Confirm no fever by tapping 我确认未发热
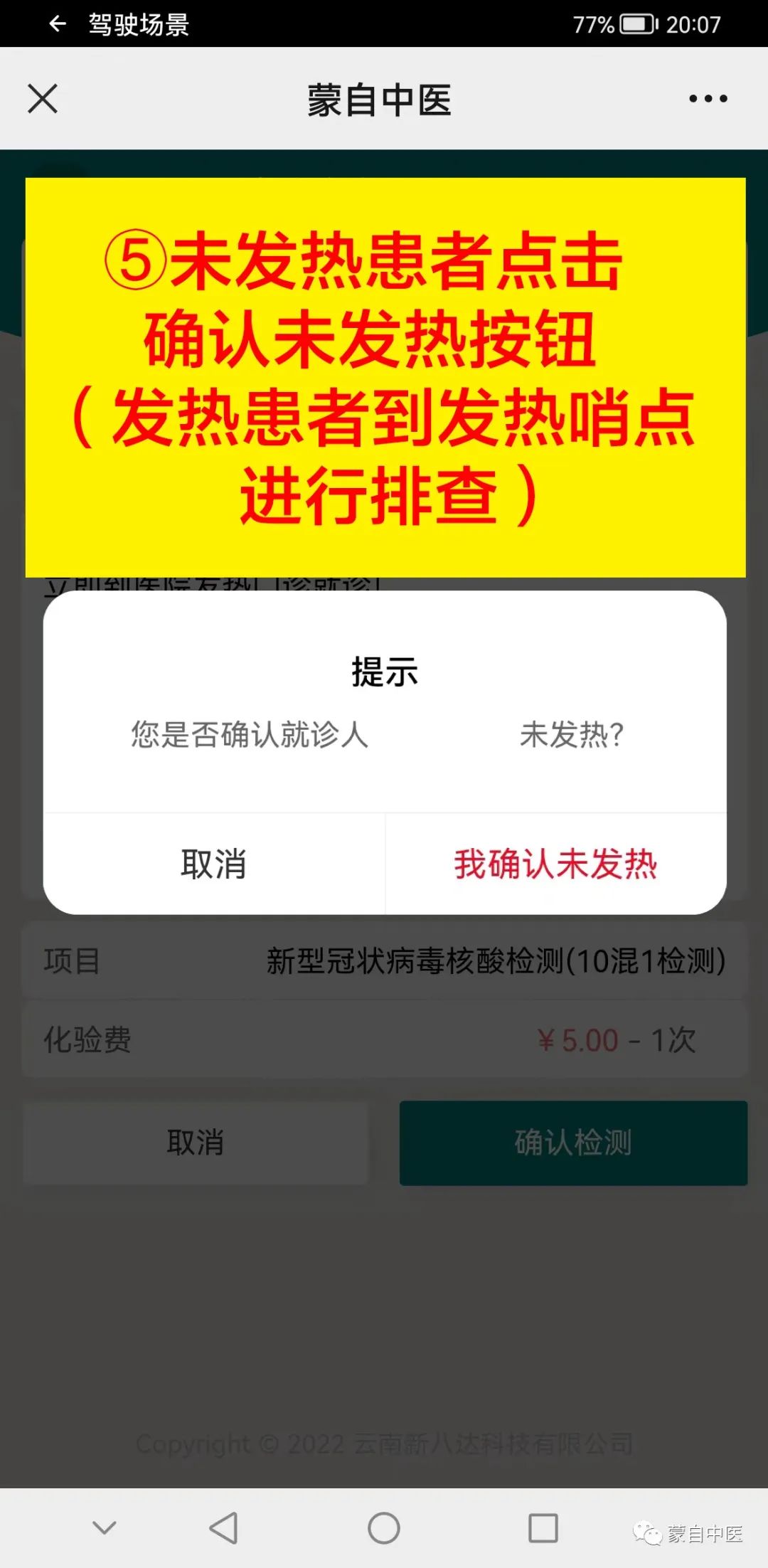Screen dimensions: 768x1568 [555, 864]
